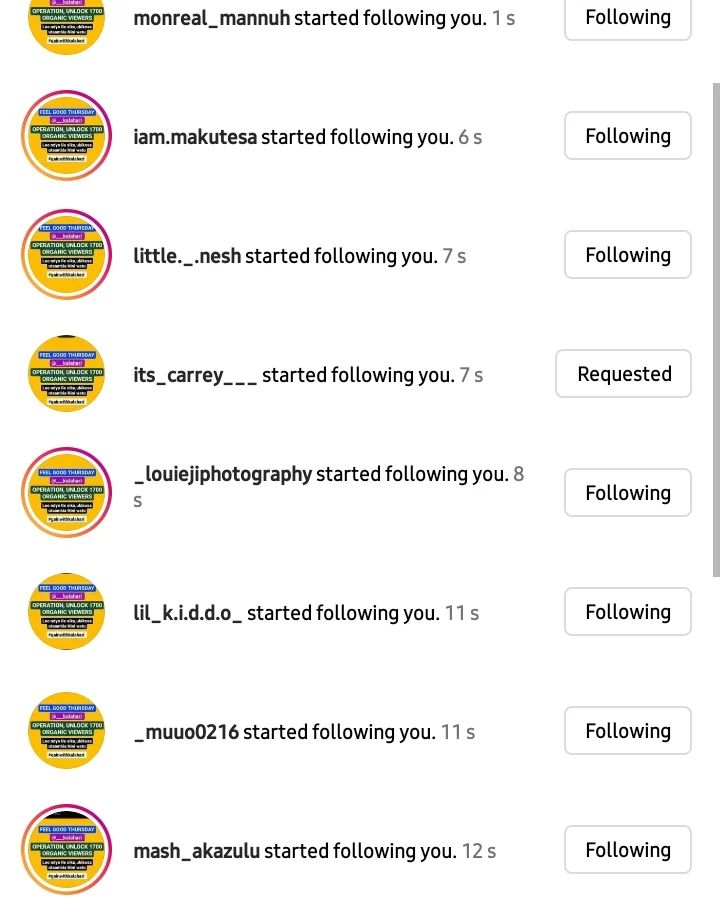This screenshot has width=720, height=900.
Task: Open the iam.makutesa username link
Action: 195,137
